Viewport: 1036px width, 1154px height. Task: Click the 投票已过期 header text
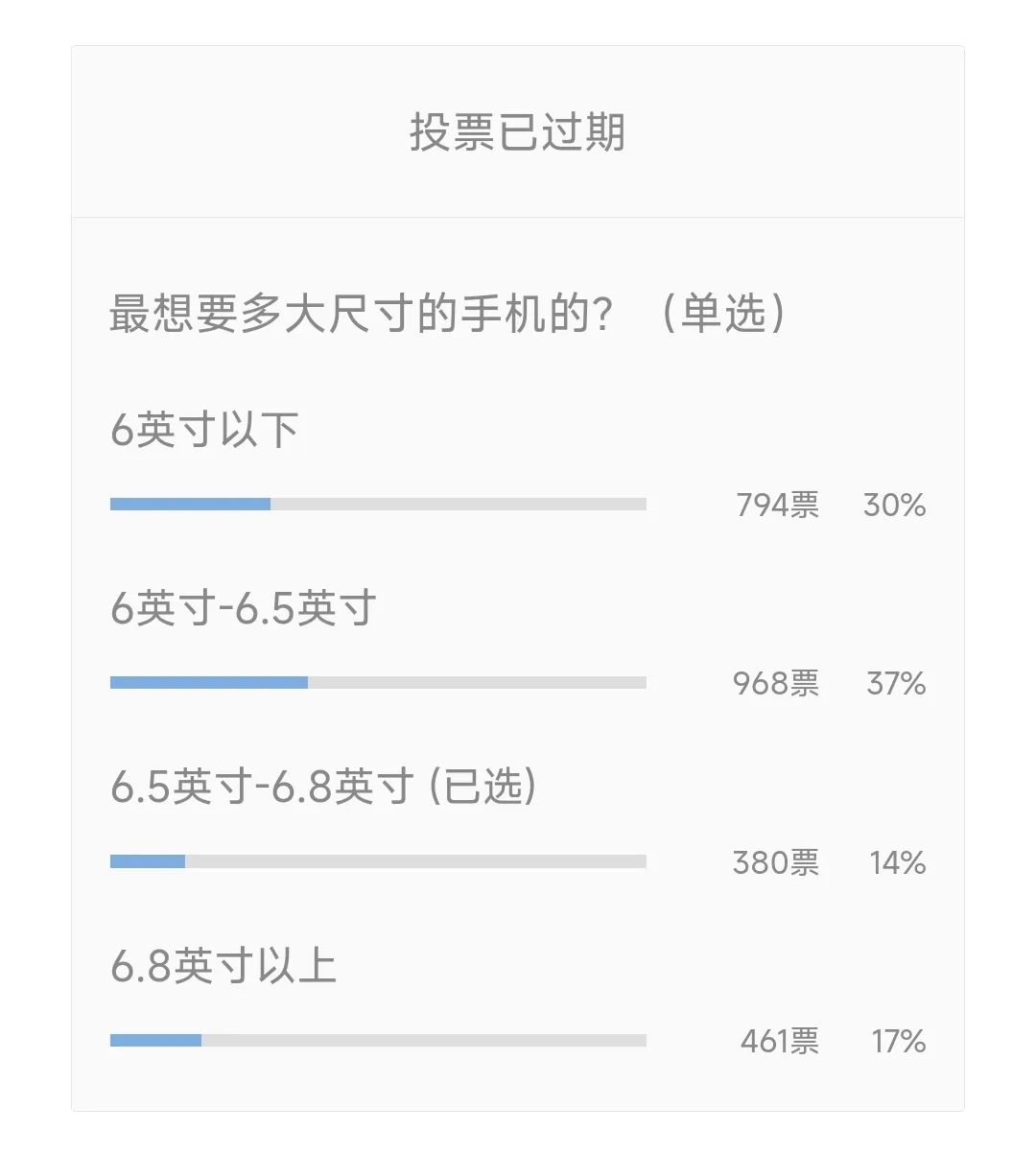[518, 133]
